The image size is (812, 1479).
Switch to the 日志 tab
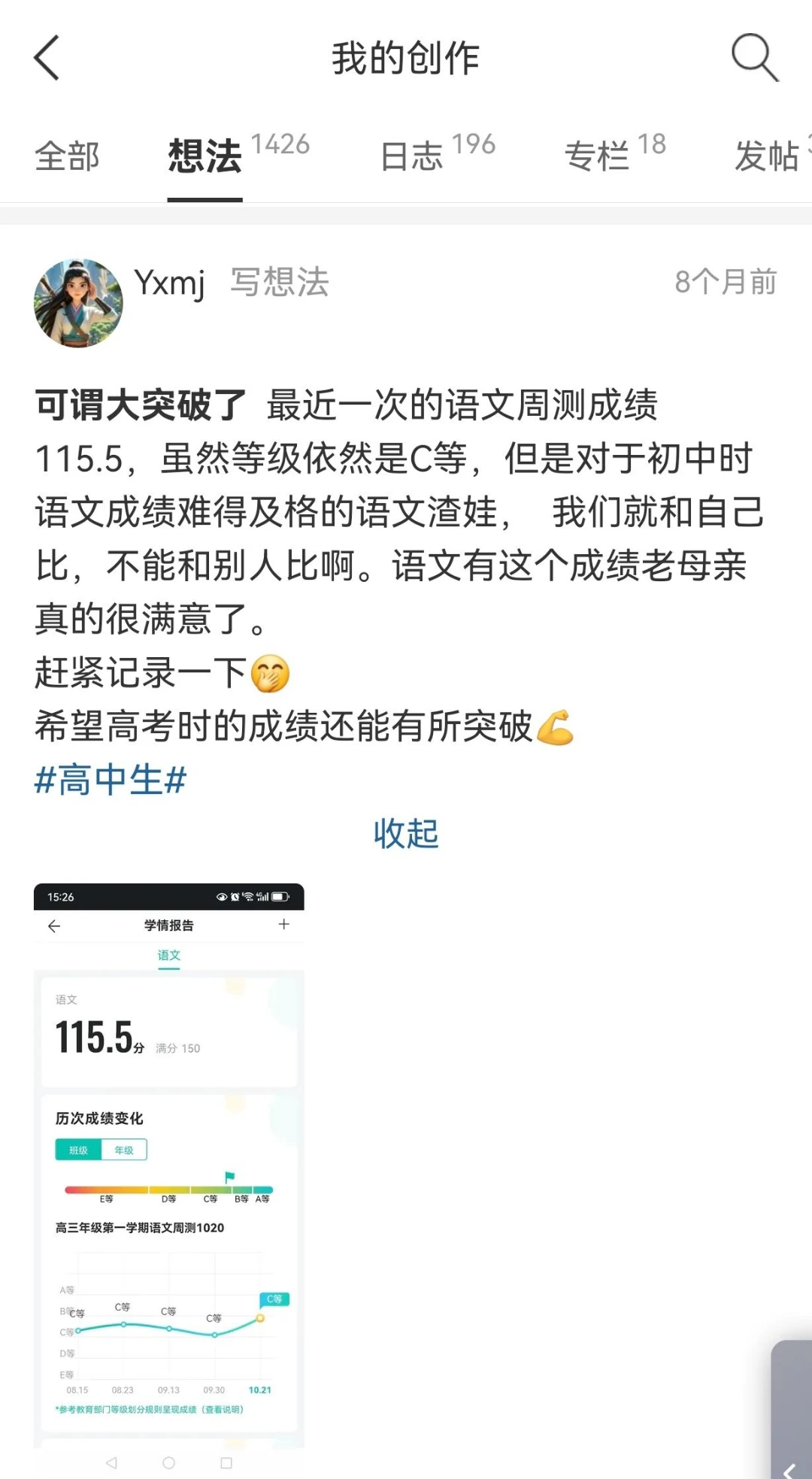pyautogui.click(x=412, y=156)
